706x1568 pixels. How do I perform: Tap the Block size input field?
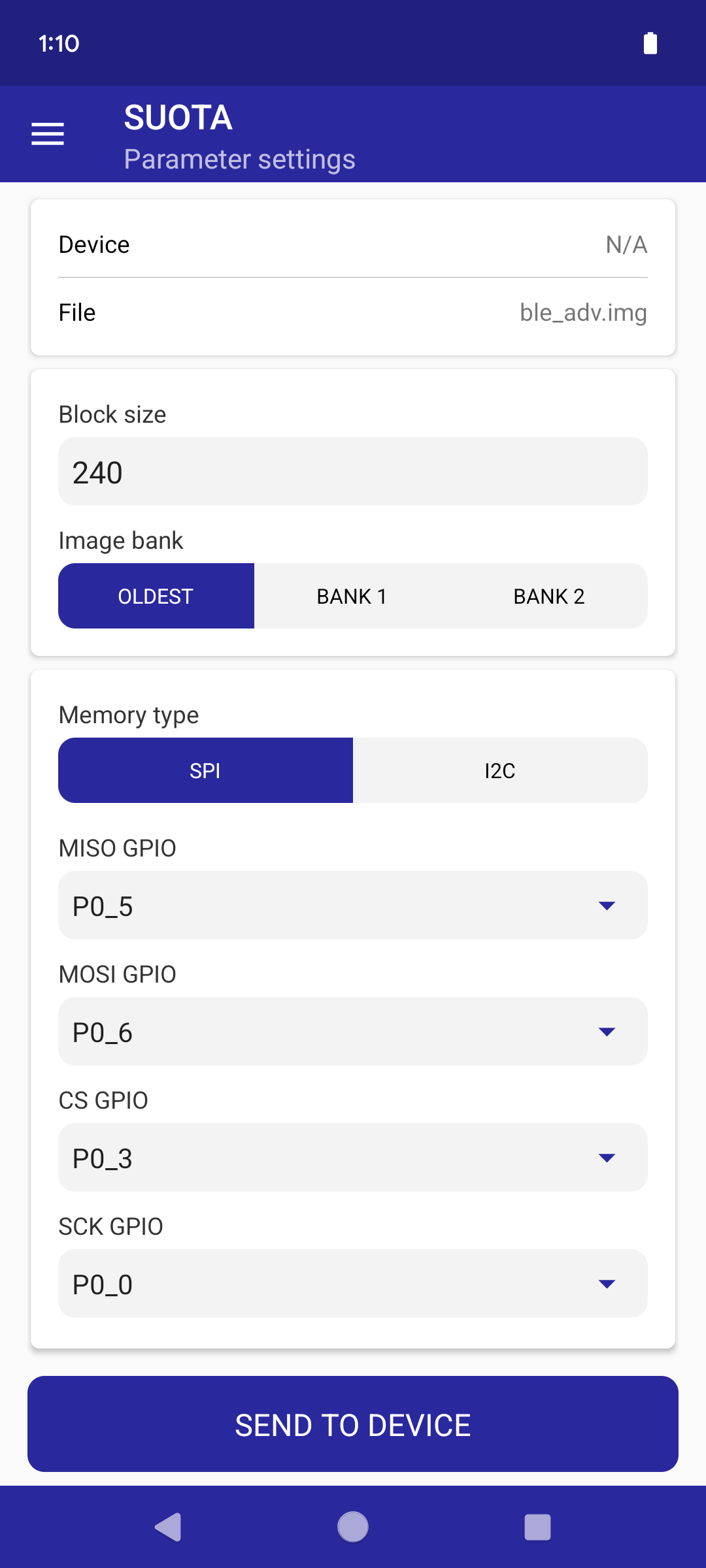353,471
